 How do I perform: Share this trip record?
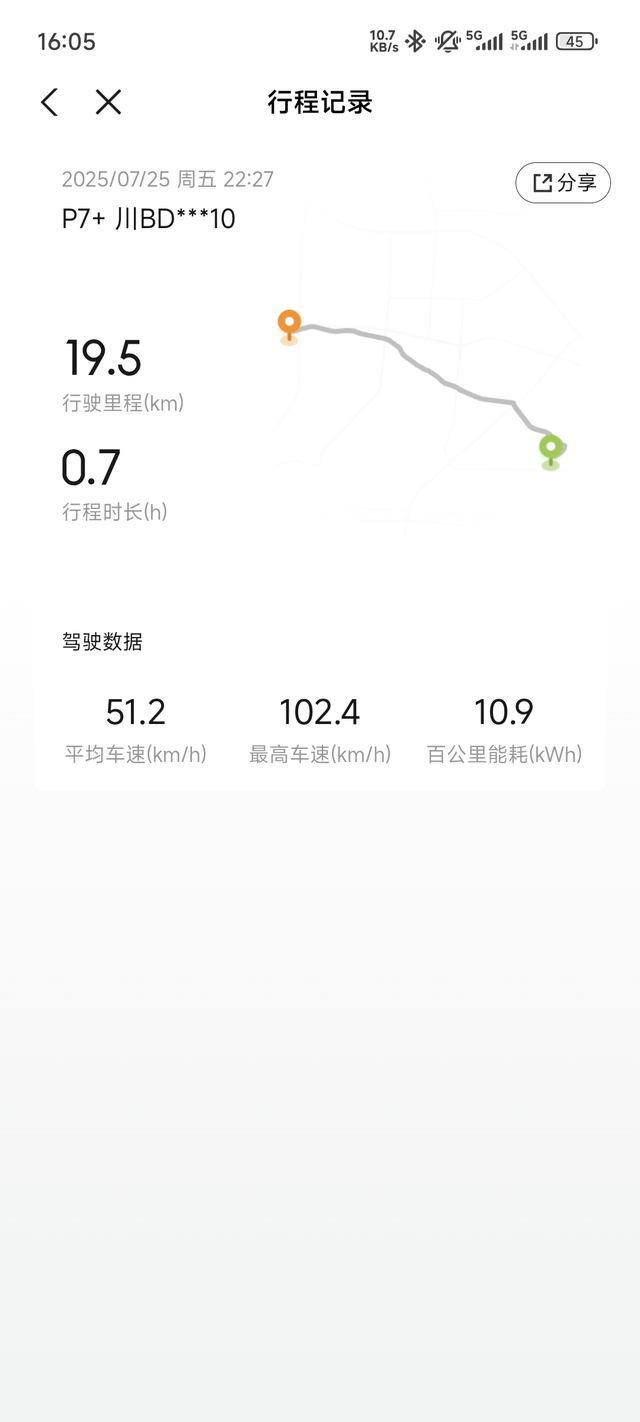pos(563,183)
